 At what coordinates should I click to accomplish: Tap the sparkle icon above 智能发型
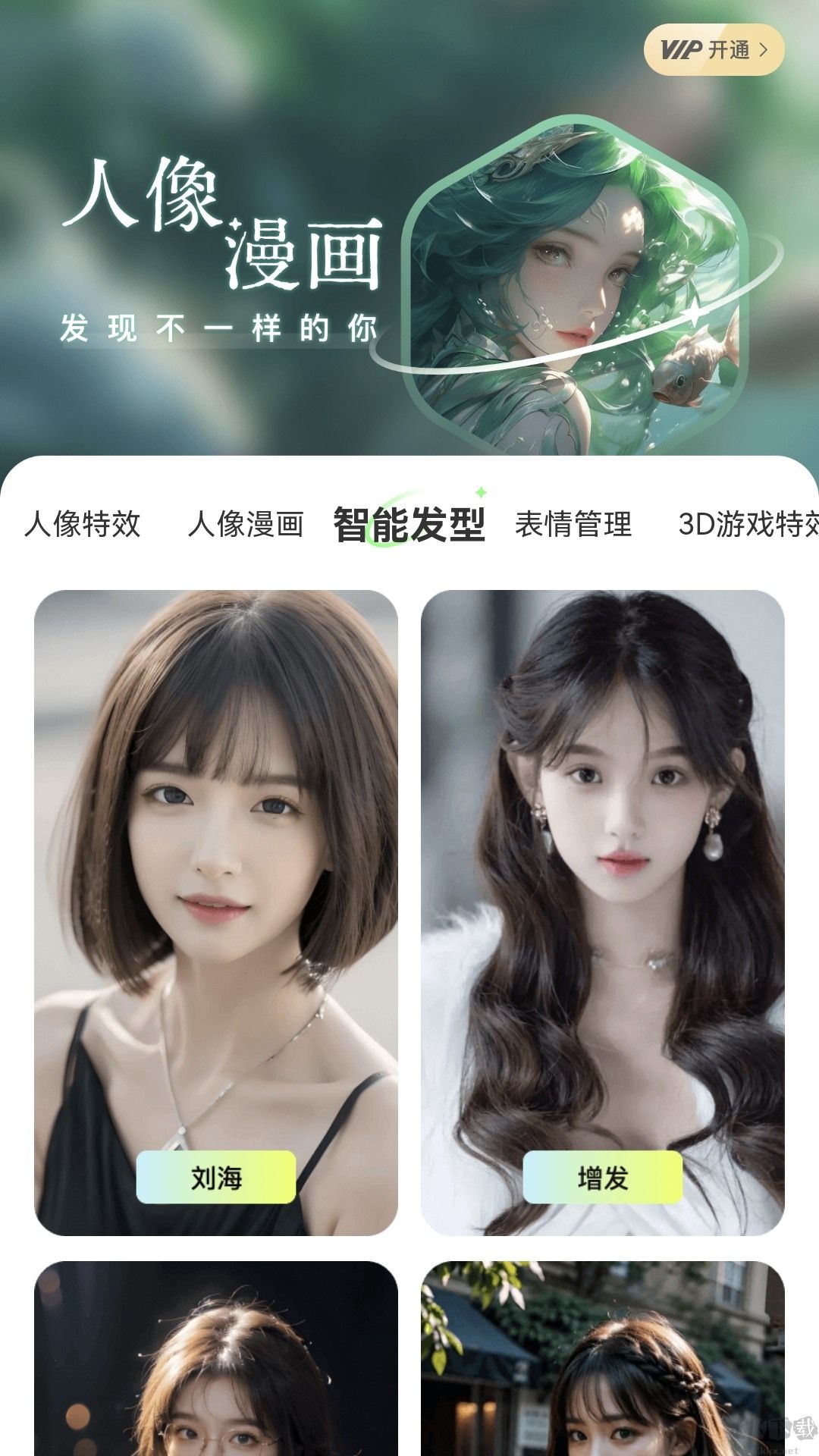coord(481,493)
